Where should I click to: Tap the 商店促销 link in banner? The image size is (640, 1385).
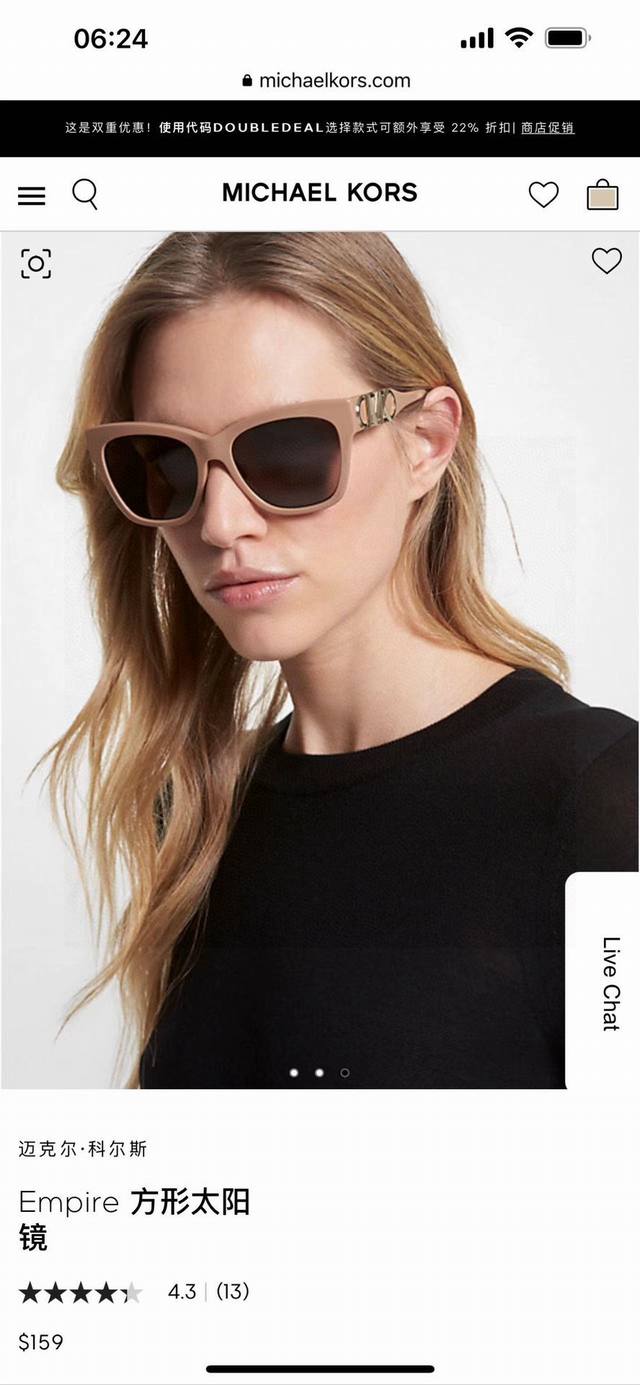[x=547, y=128]
